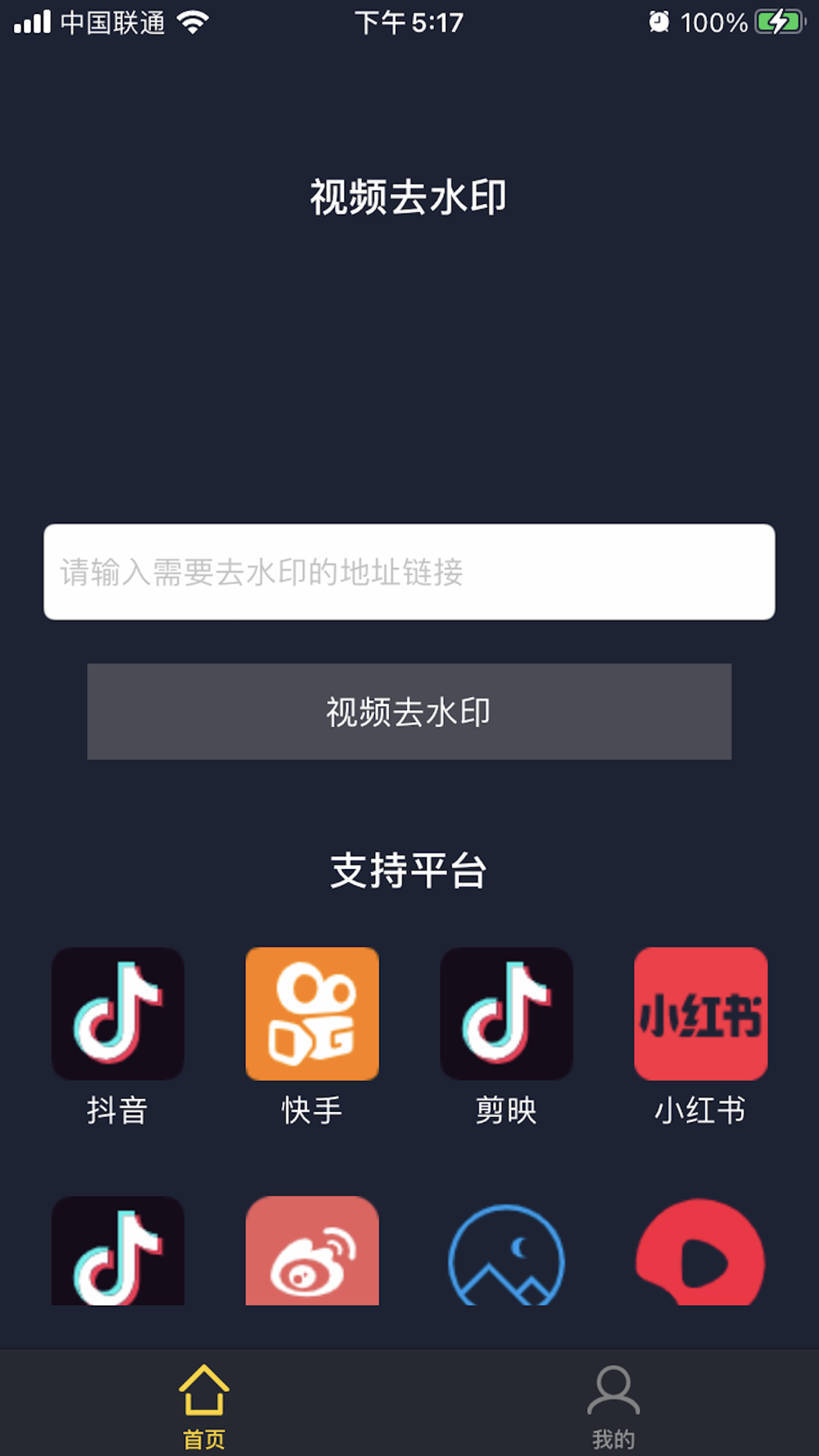Select the 快手 platform icon

coord(312,1014)
